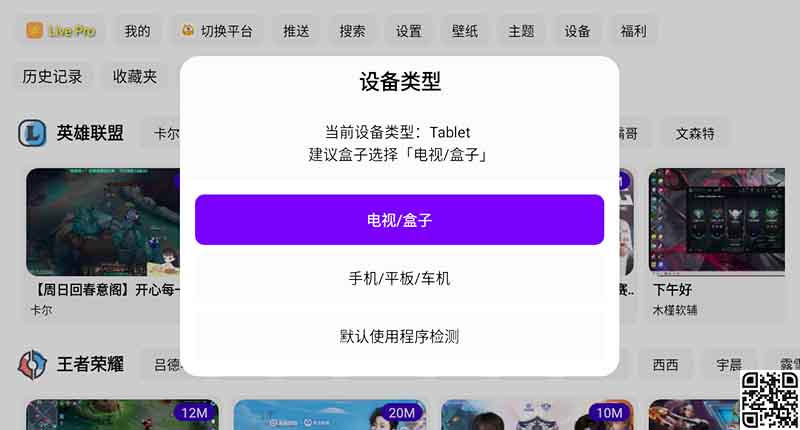Filter 英雄联盟 by 文森特

(x=695, y=133)
